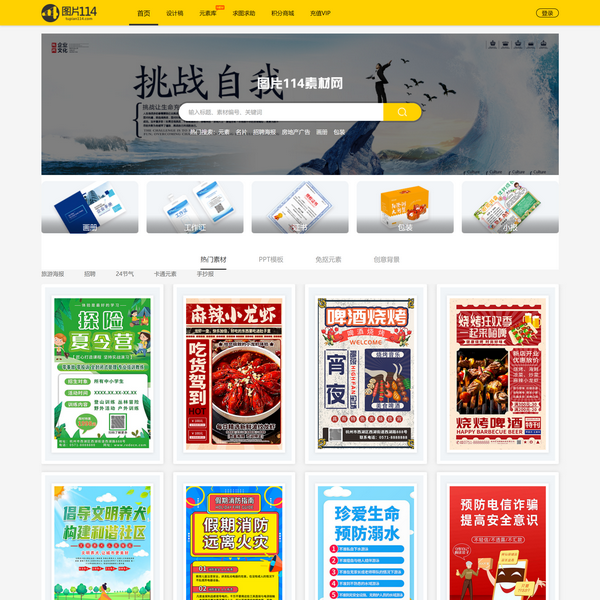Open the 探险夏令营 poster template
This screenshot has width=600, height=600.
click(x=102, y=372)
